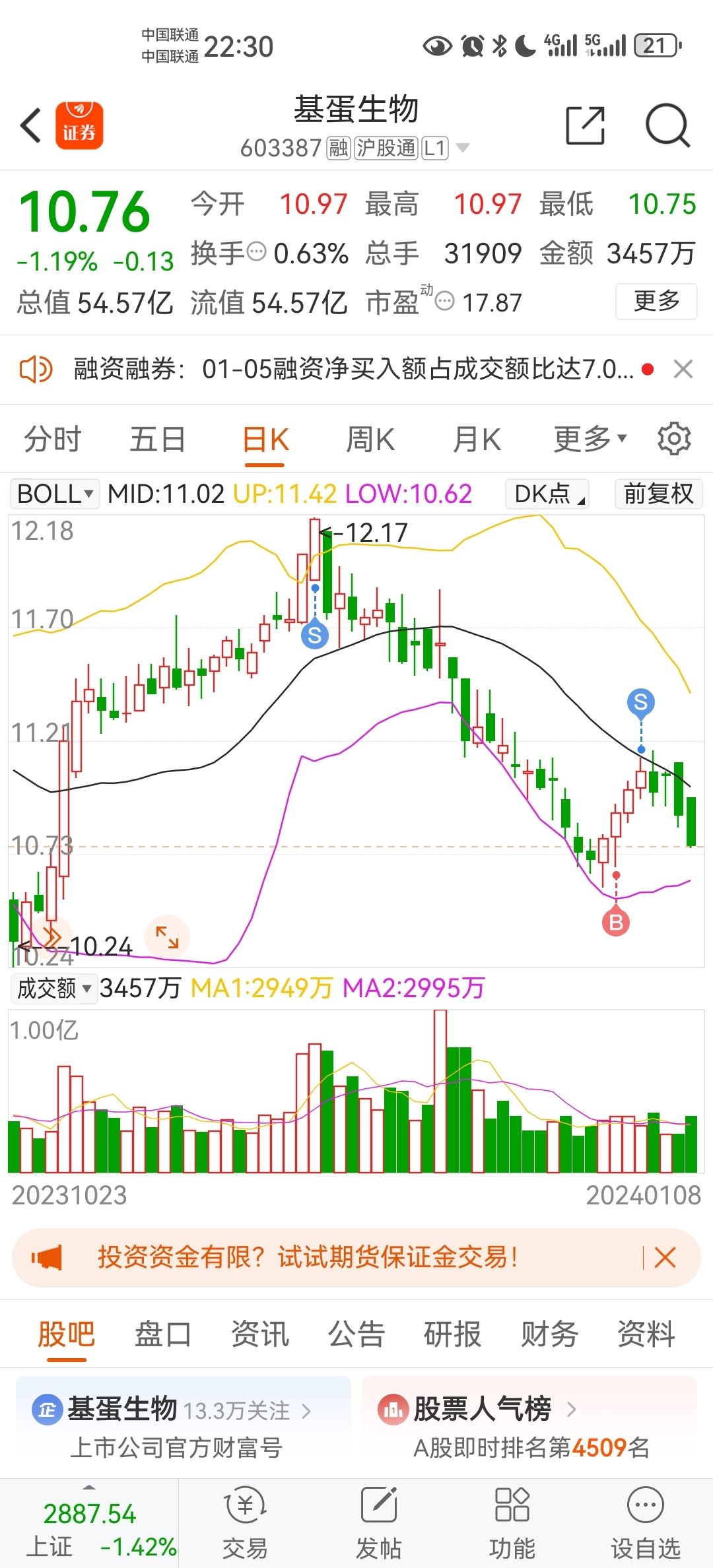
Task: Close the 期货保证金交易 promo banner
Action: point(665,1258)
